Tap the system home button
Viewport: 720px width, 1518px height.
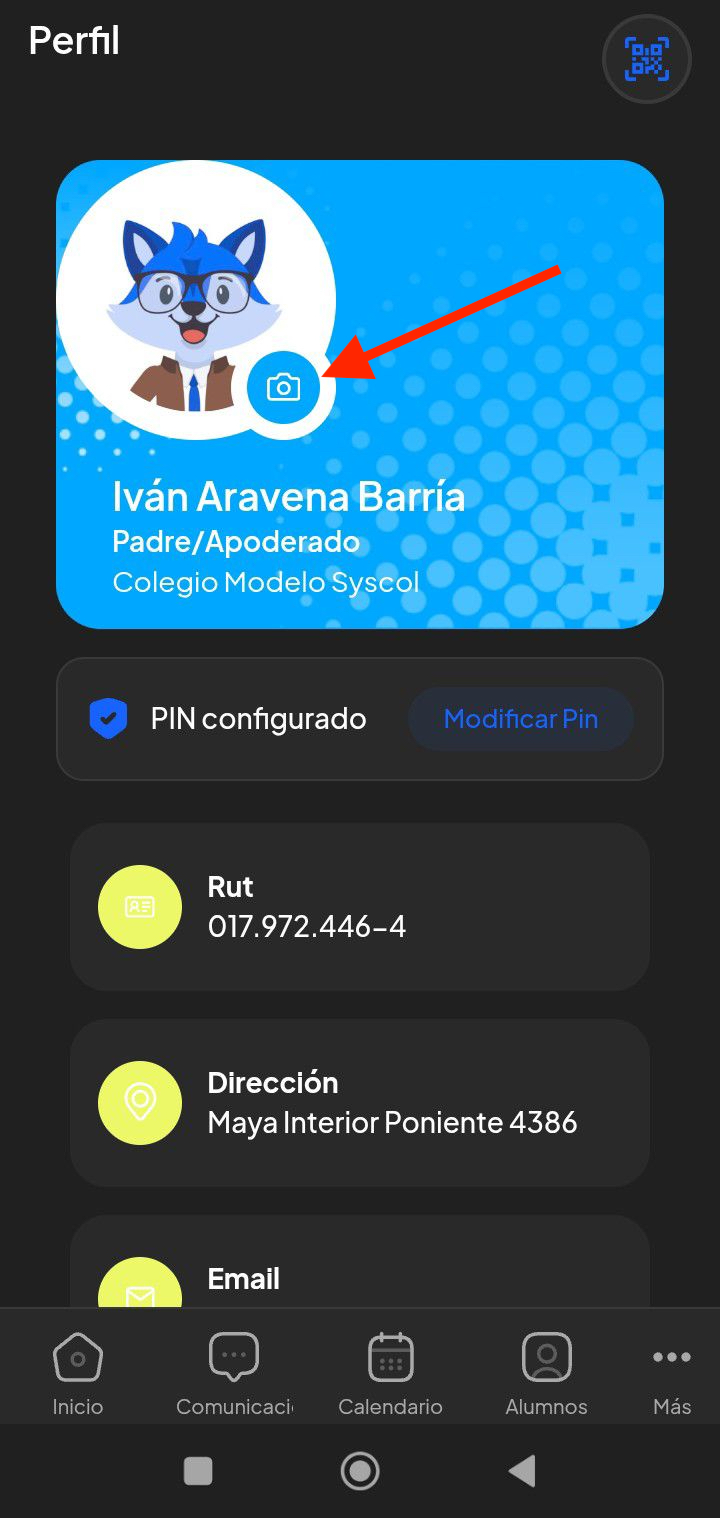pos(360,1471)
